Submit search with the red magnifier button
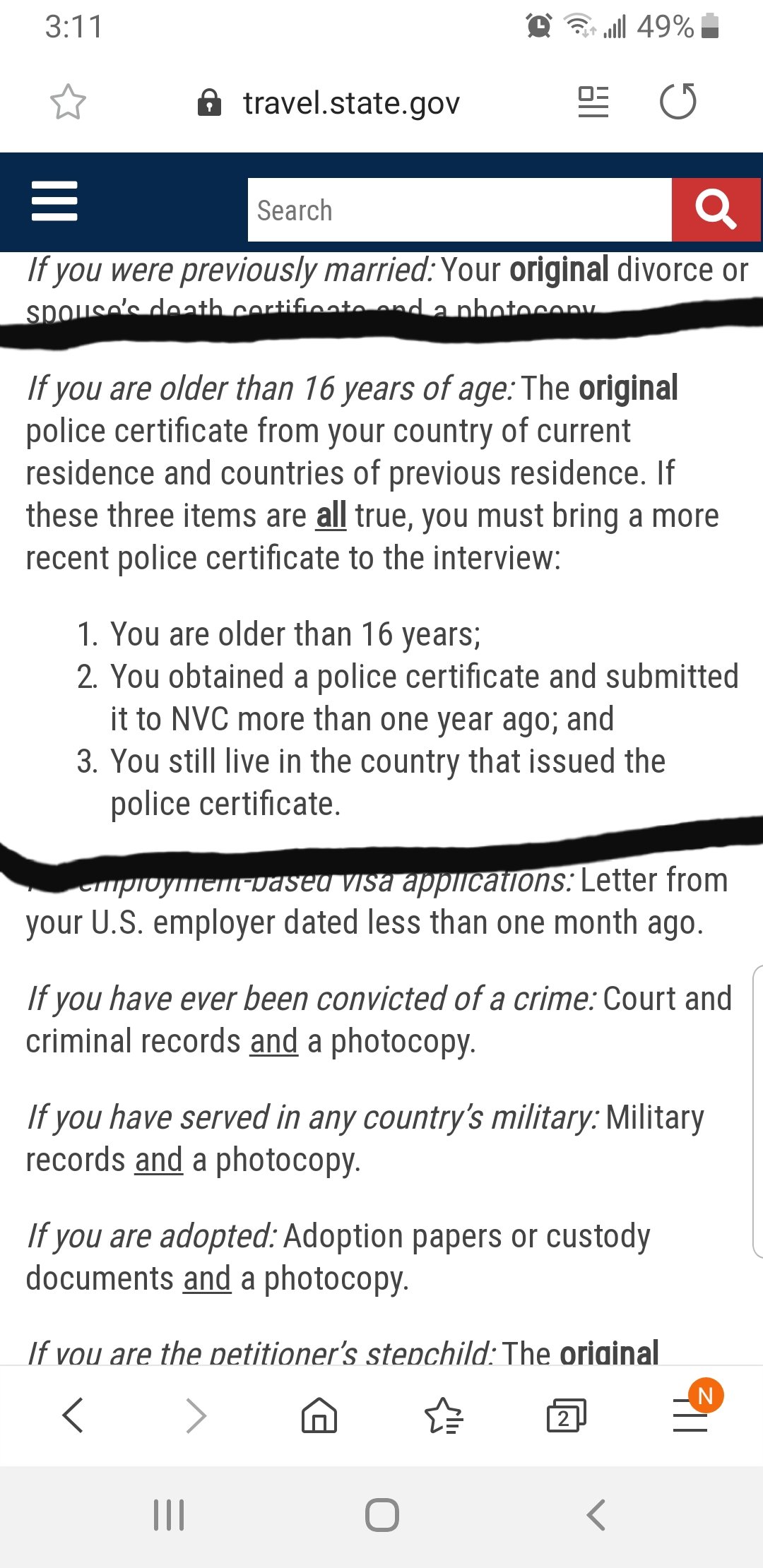 tap(716, 210)
